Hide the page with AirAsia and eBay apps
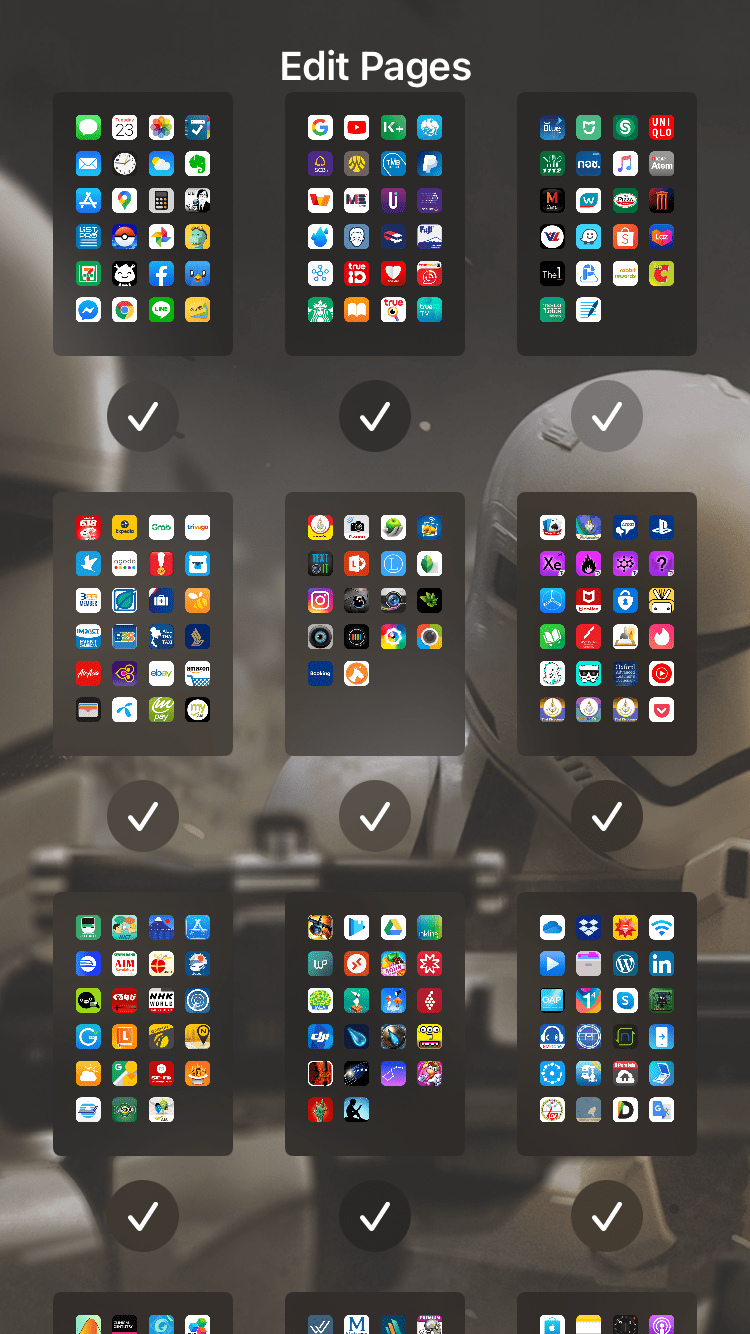 (x=143, y=816)
